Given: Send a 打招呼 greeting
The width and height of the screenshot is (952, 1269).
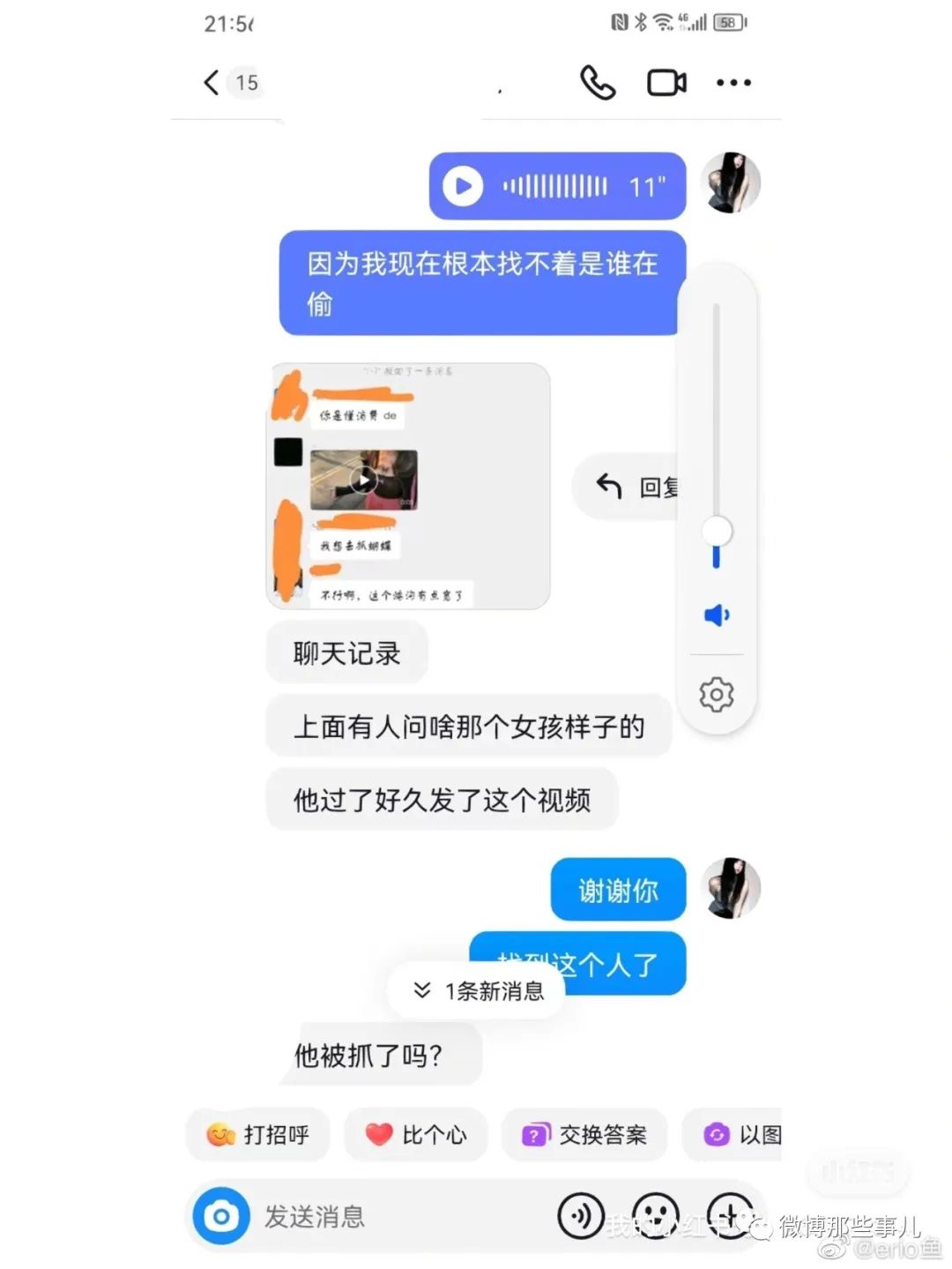Looking at the screenshot, I should (258, 1134).
